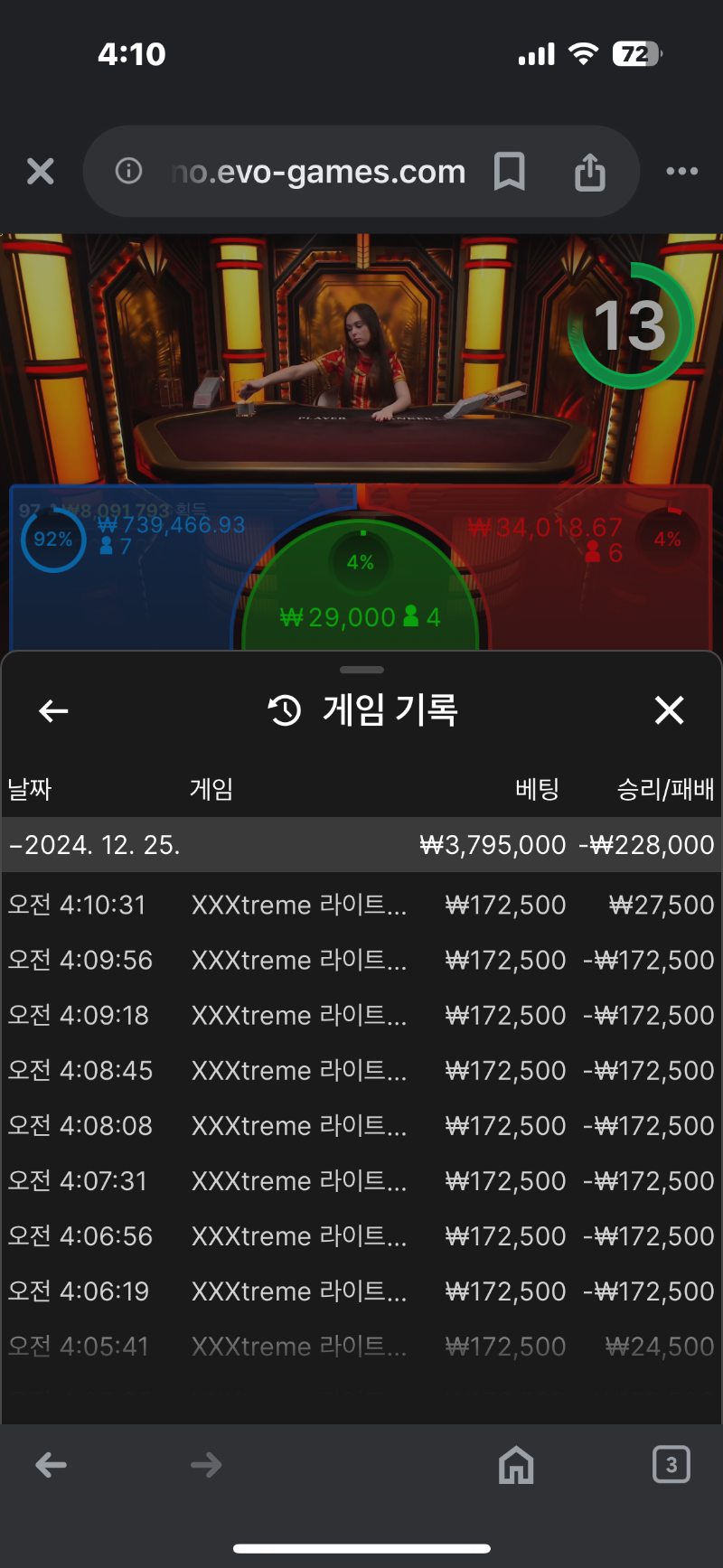
Task: Open the 4:06:19 game record
Action: click(361, 1291)
